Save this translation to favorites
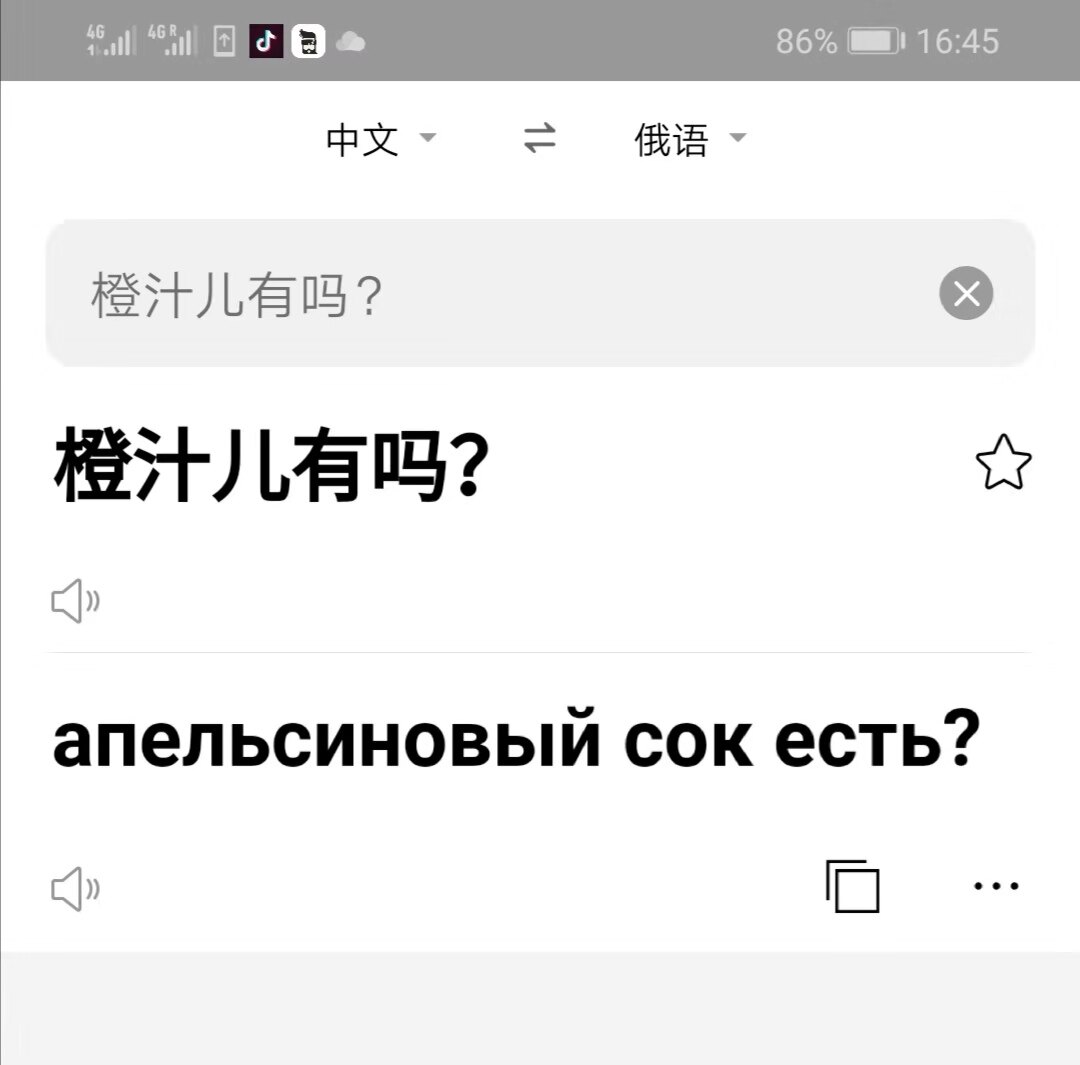 [1003, 464]
